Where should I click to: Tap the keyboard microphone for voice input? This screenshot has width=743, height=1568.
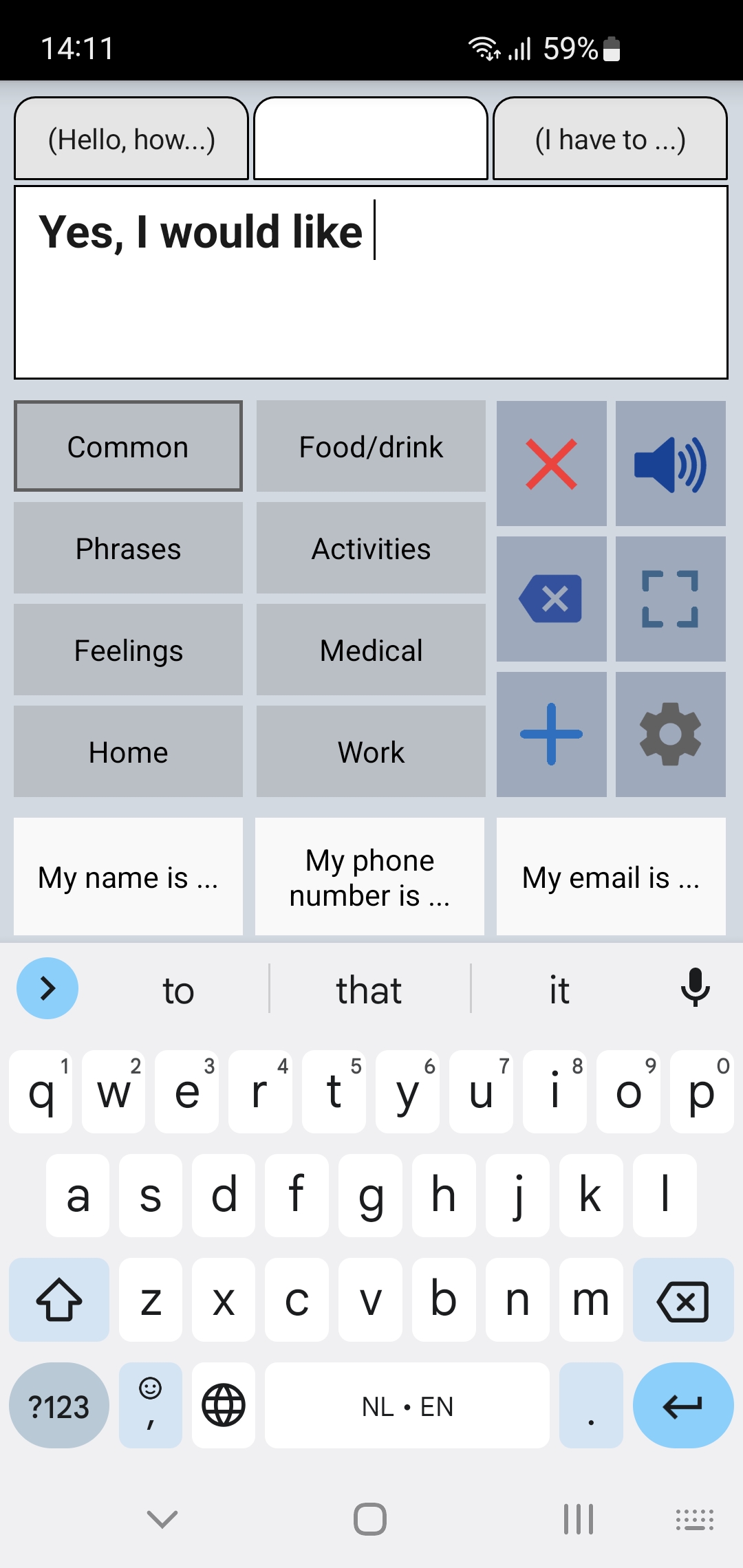pos(695,988)
